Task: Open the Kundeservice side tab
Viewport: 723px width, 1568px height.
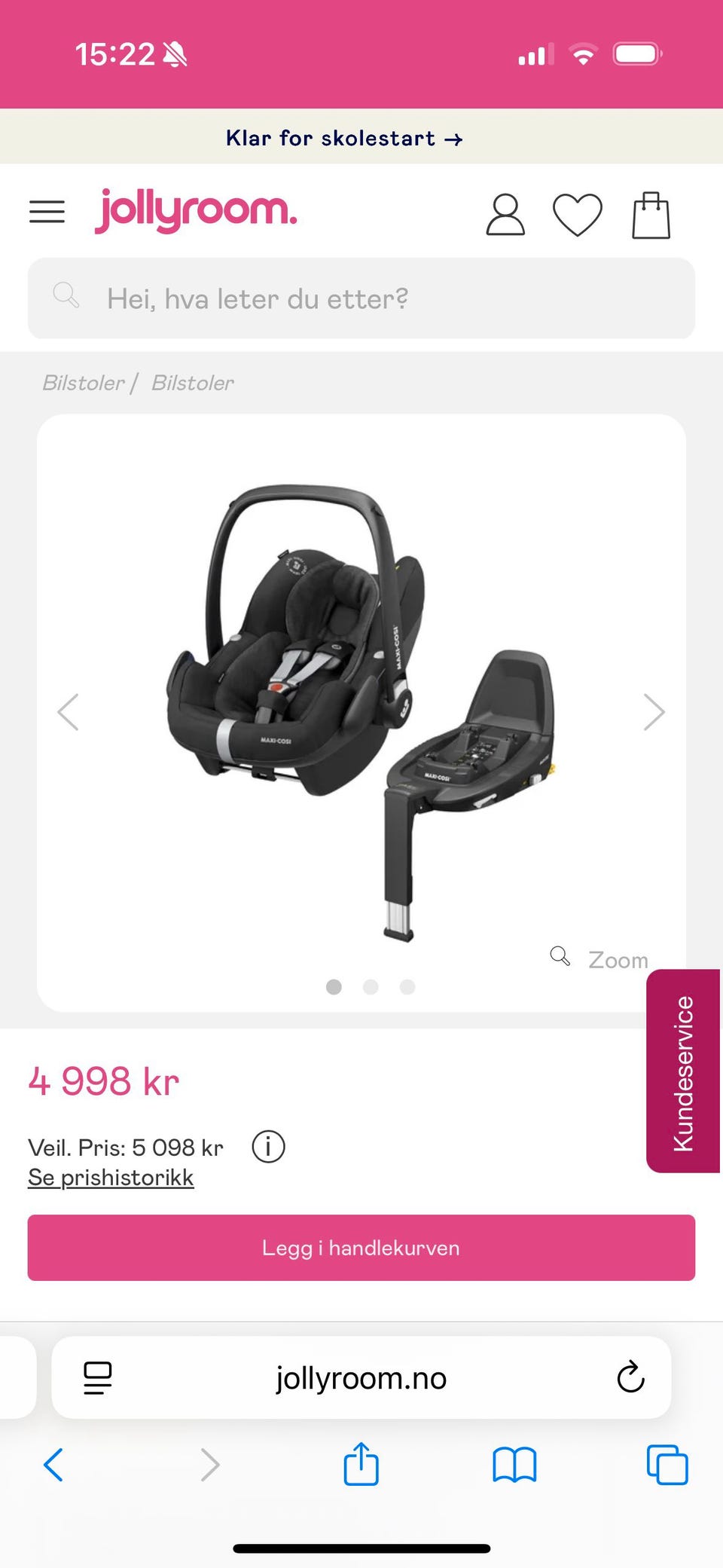Action: (x=683, y=1071)
